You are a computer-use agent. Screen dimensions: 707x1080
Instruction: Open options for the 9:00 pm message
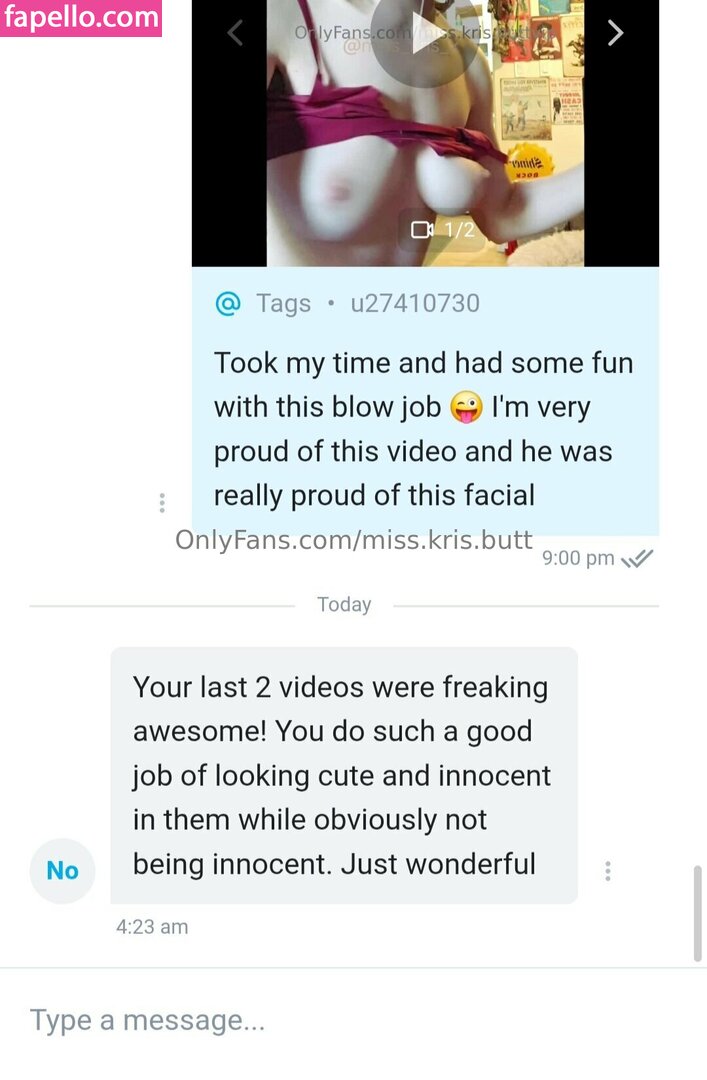[x=162, y=503]
